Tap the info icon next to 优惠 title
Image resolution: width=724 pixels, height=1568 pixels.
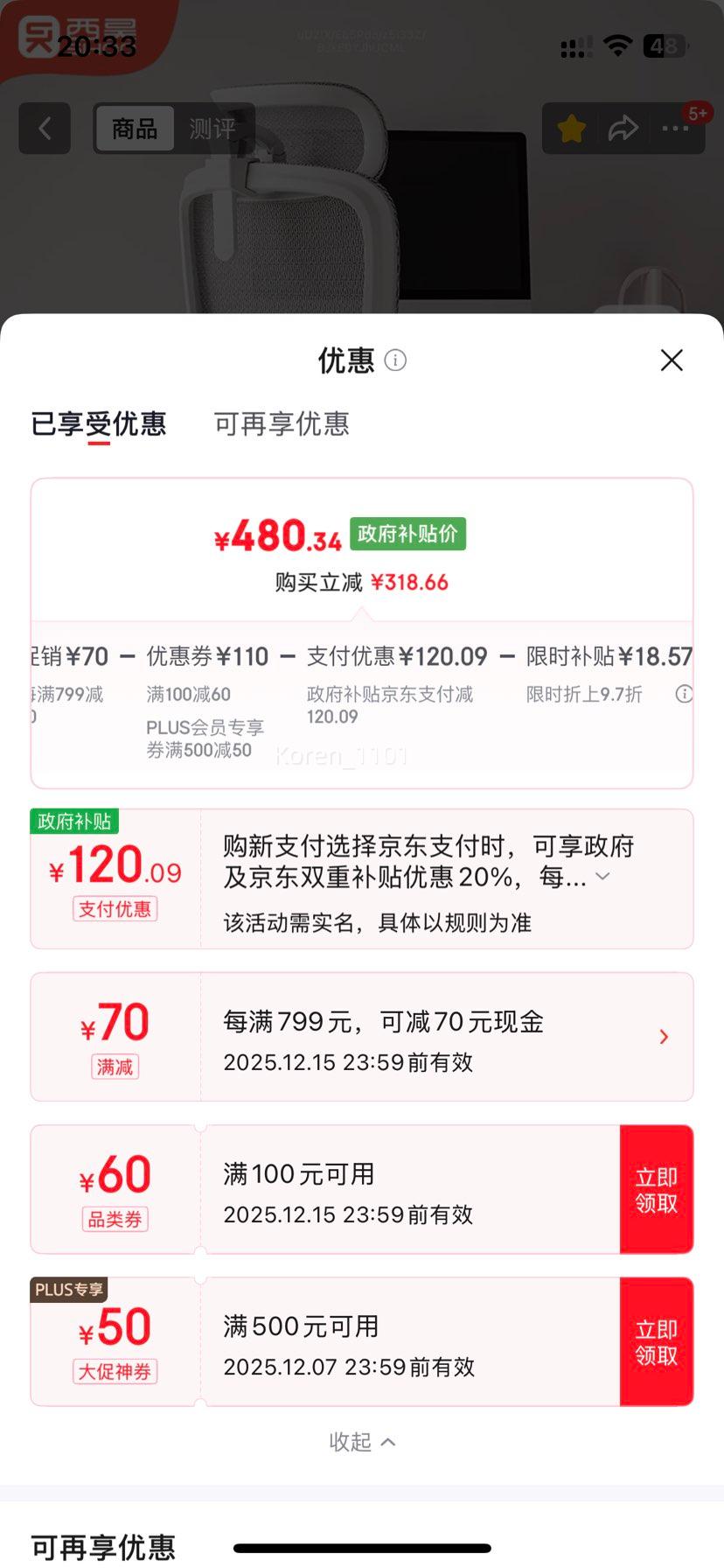[x=395, y=360]
